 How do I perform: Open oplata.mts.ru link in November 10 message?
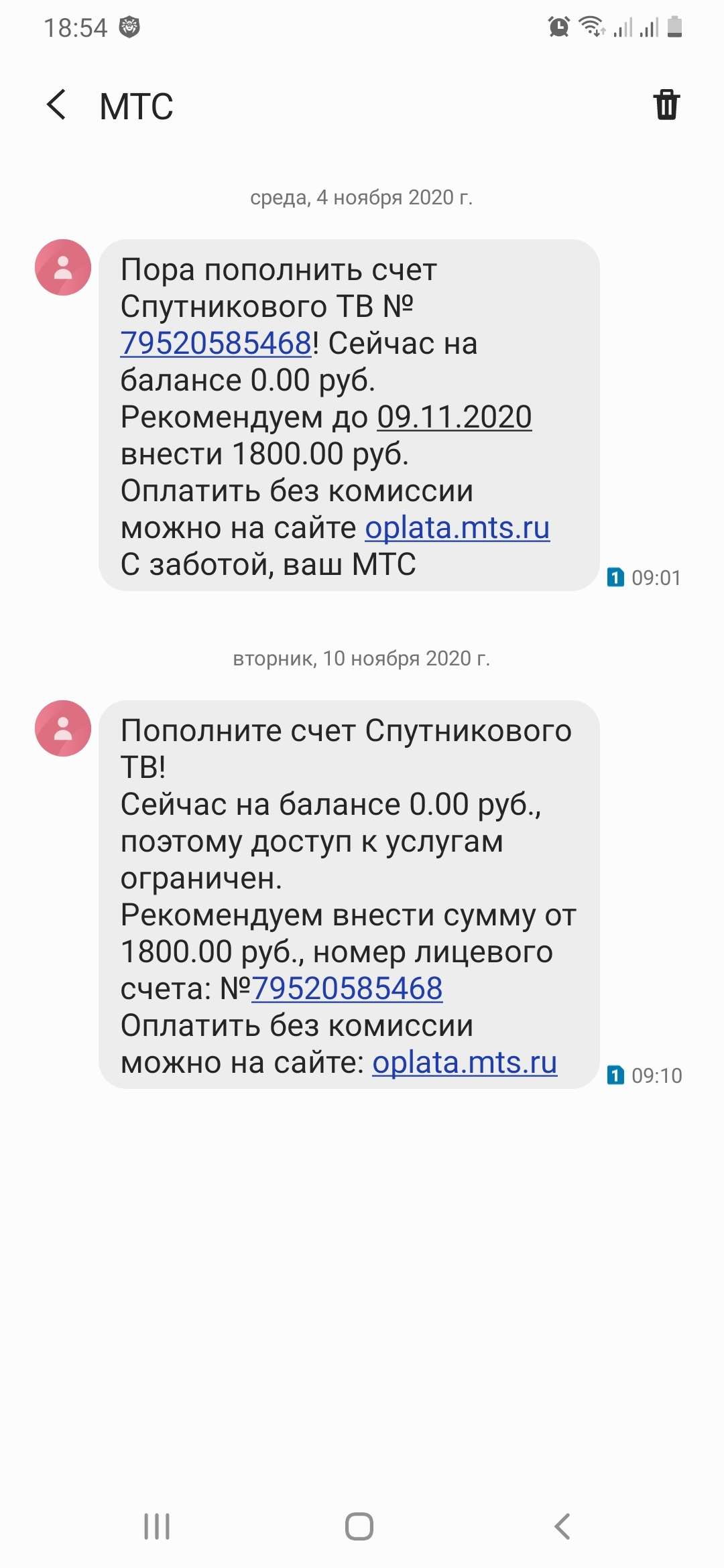click(465, 1063)
